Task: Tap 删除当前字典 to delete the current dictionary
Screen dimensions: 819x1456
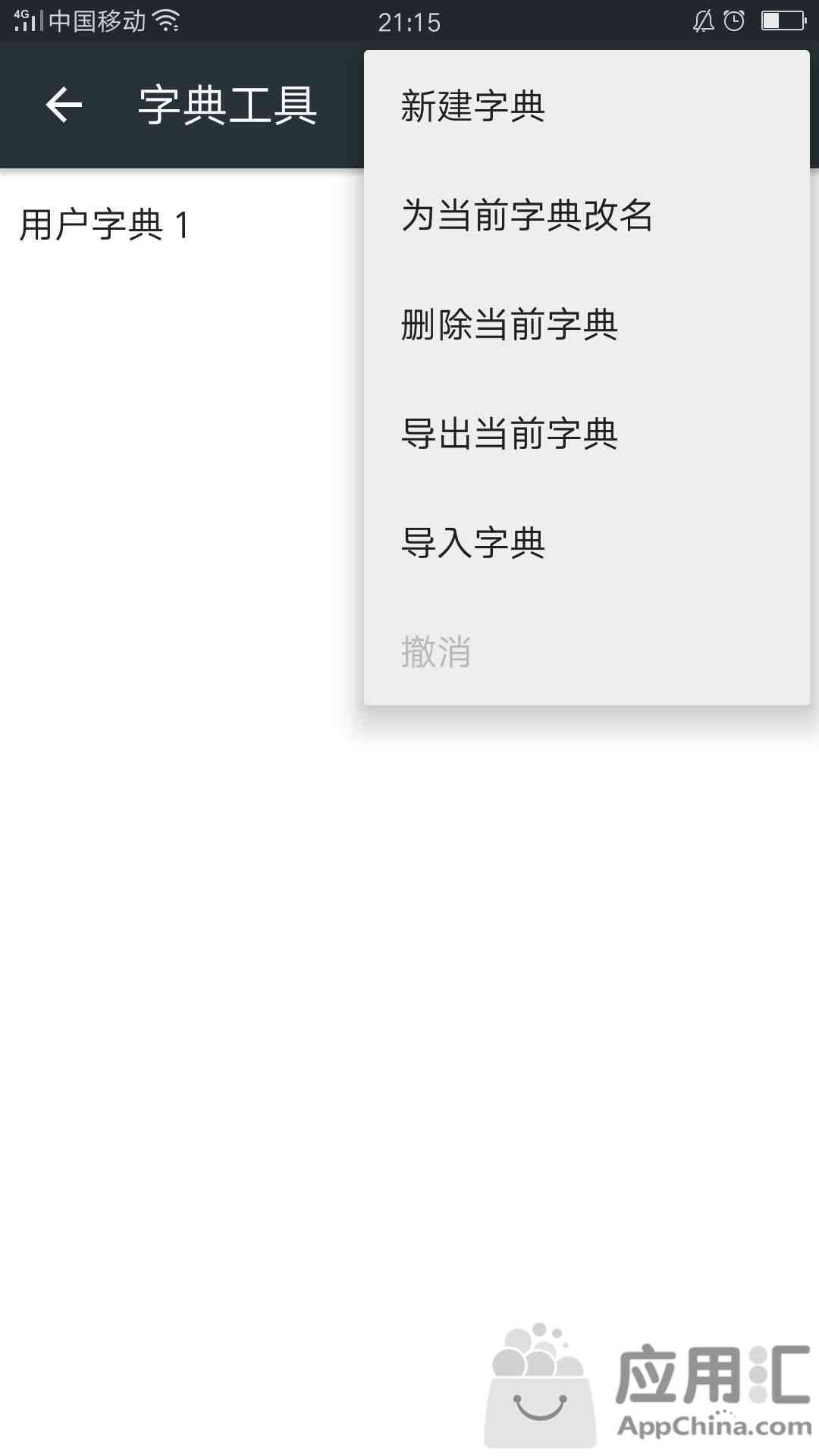Action: [x=587, y=325]
